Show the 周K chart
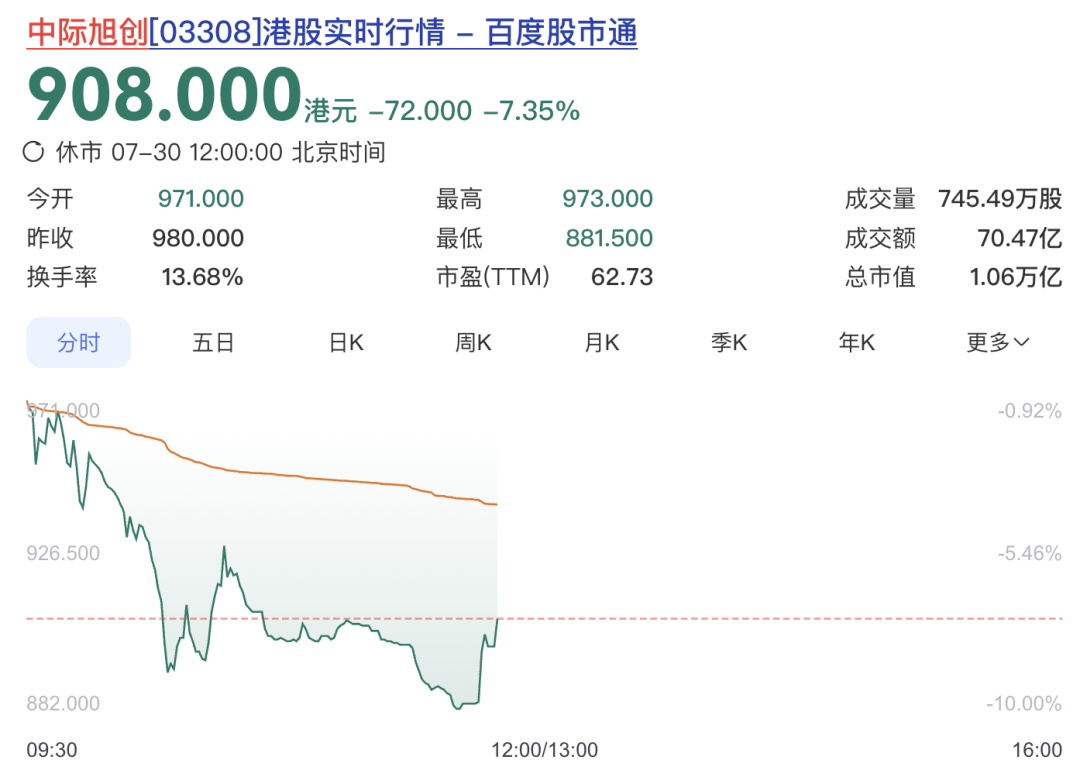 pos(473,342)
